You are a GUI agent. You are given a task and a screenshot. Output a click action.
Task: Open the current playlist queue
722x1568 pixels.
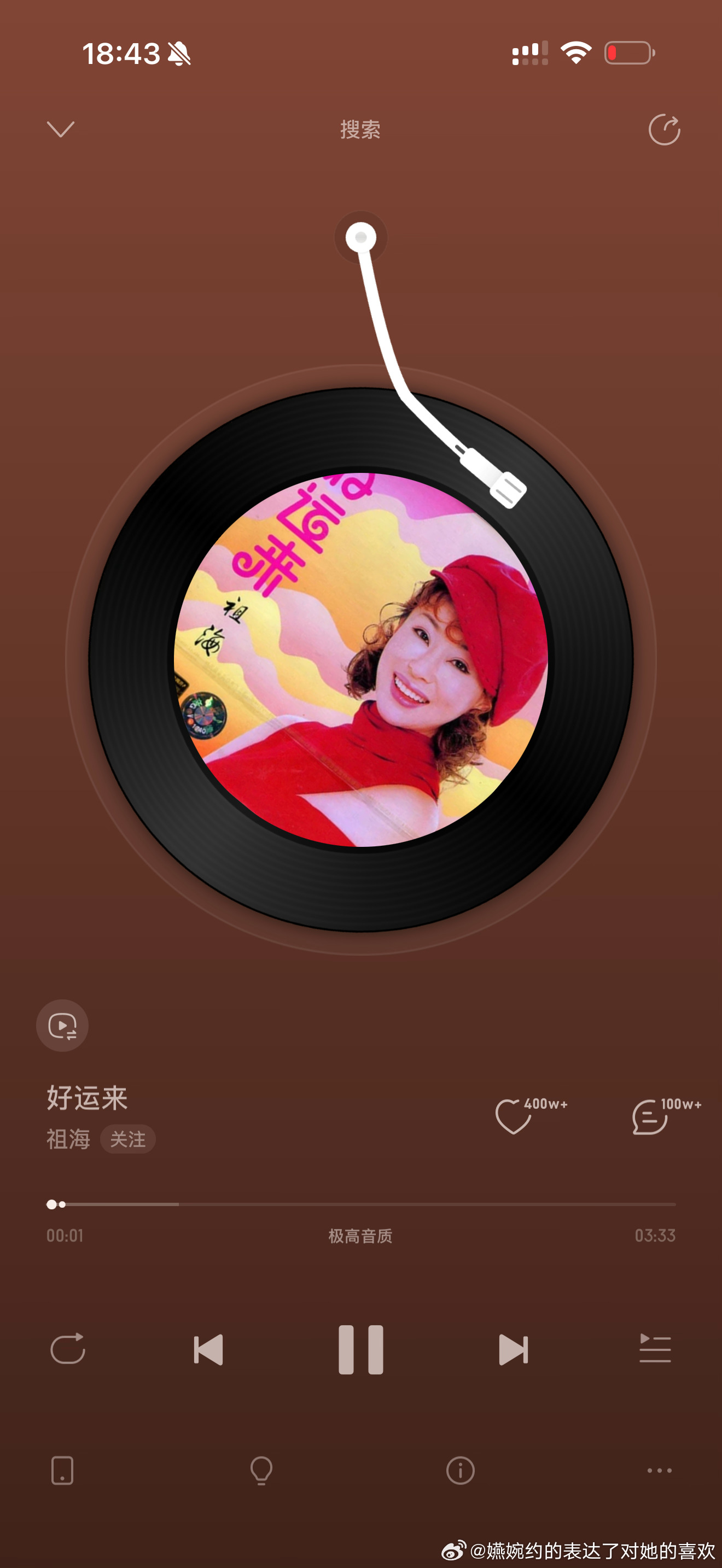point(655,1349)
